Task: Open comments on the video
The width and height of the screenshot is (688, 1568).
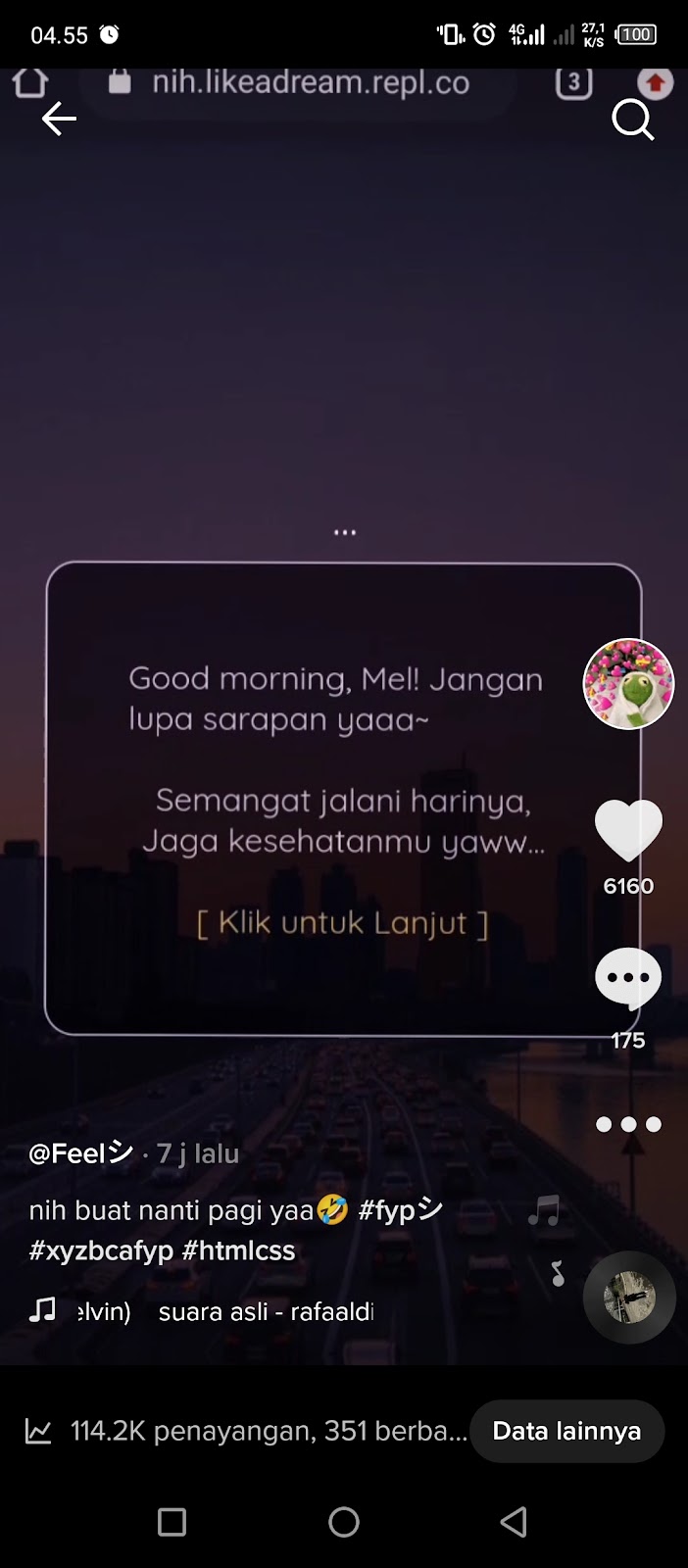Action: coord(628,977)
